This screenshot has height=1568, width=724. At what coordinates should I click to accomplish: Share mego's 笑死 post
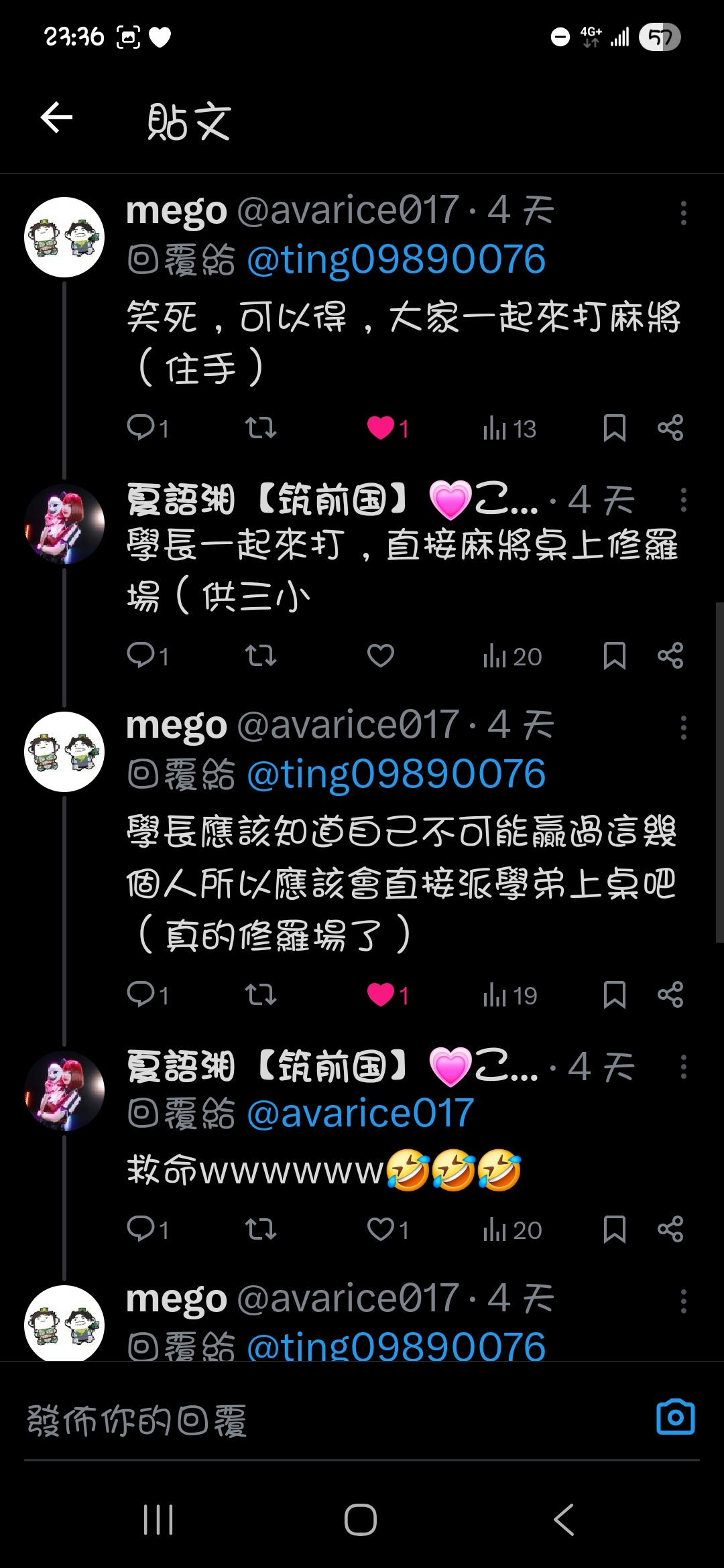click(670, 428)
